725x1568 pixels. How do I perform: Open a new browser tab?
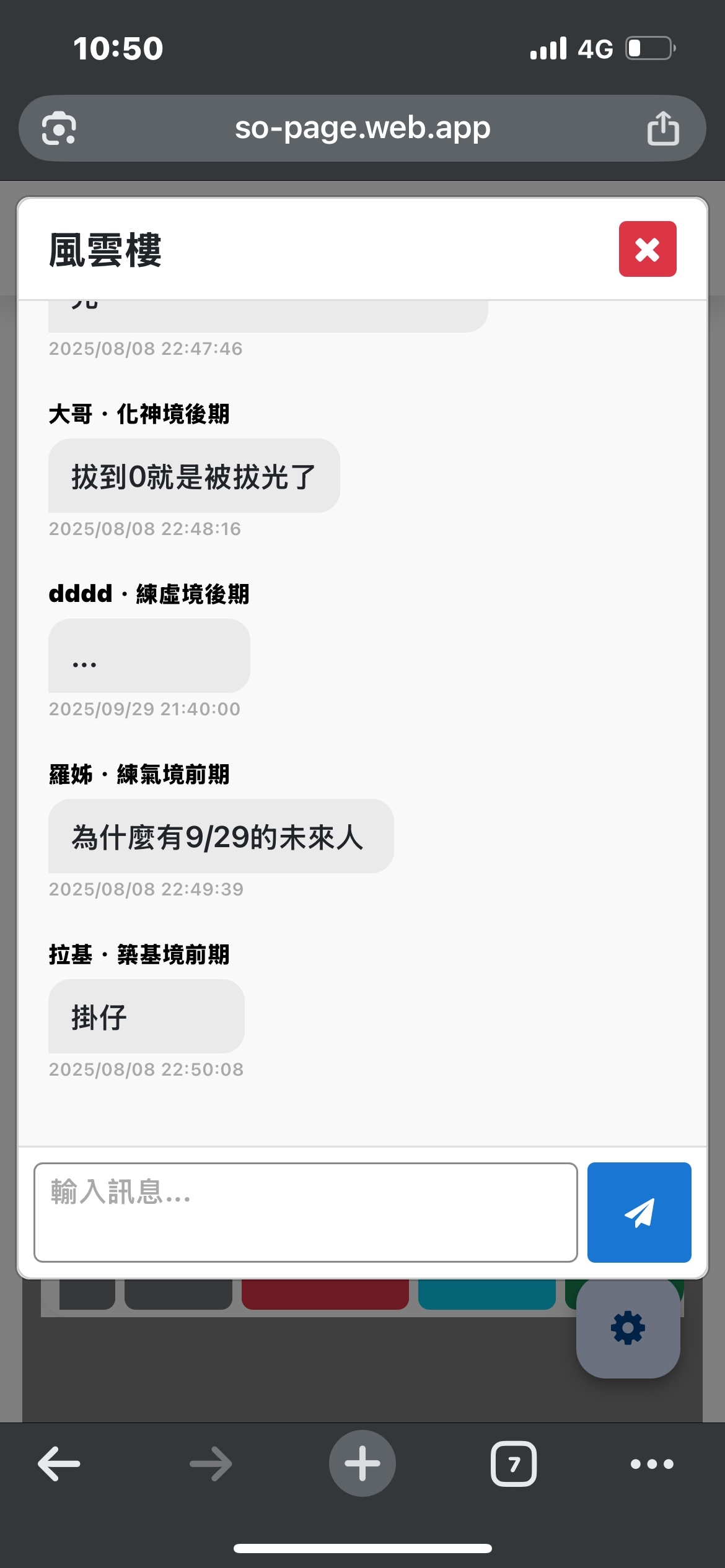tap(362, 1464)
